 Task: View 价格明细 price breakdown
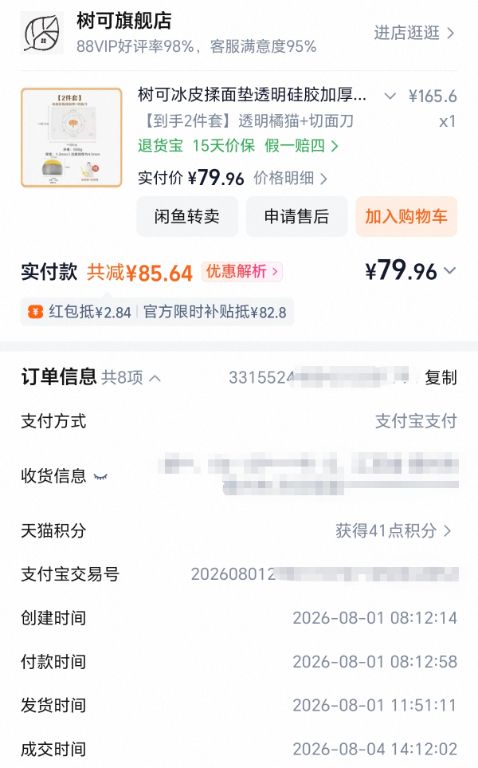click(x=290, y=178)
